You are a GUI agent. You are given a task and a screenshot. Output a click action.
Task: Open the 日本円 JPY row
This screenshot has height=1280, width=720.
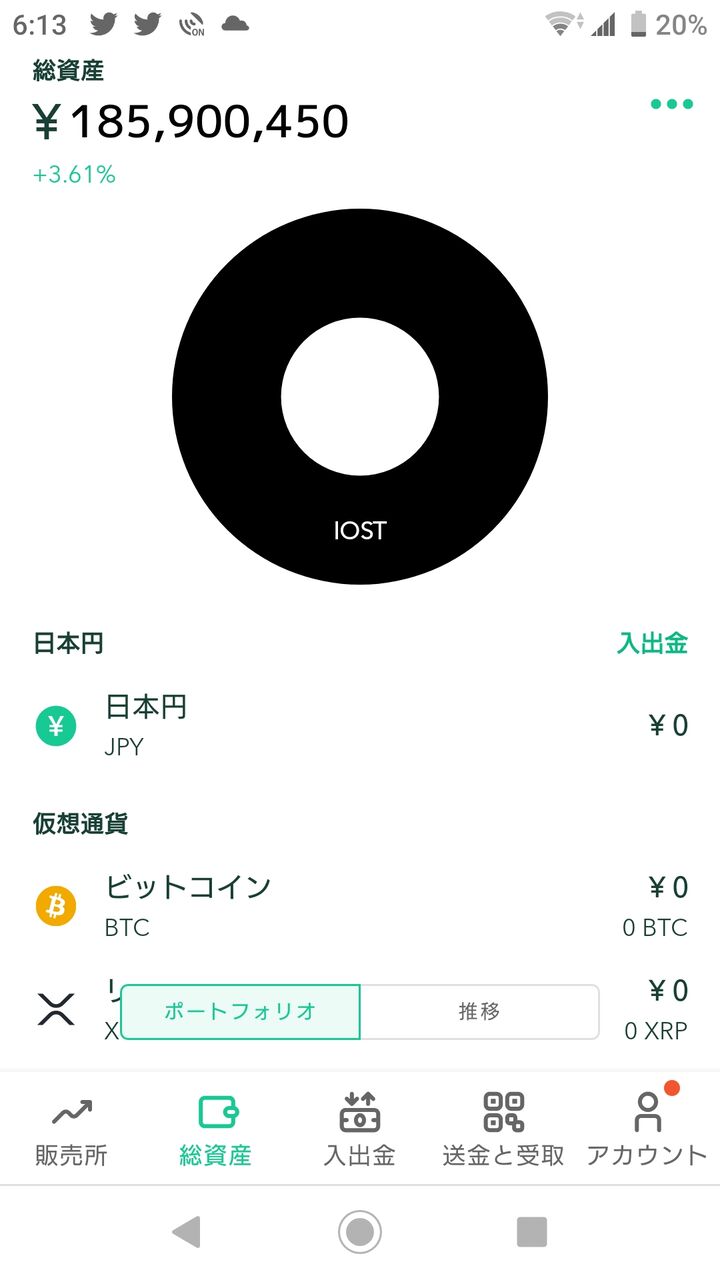point(360,725)
